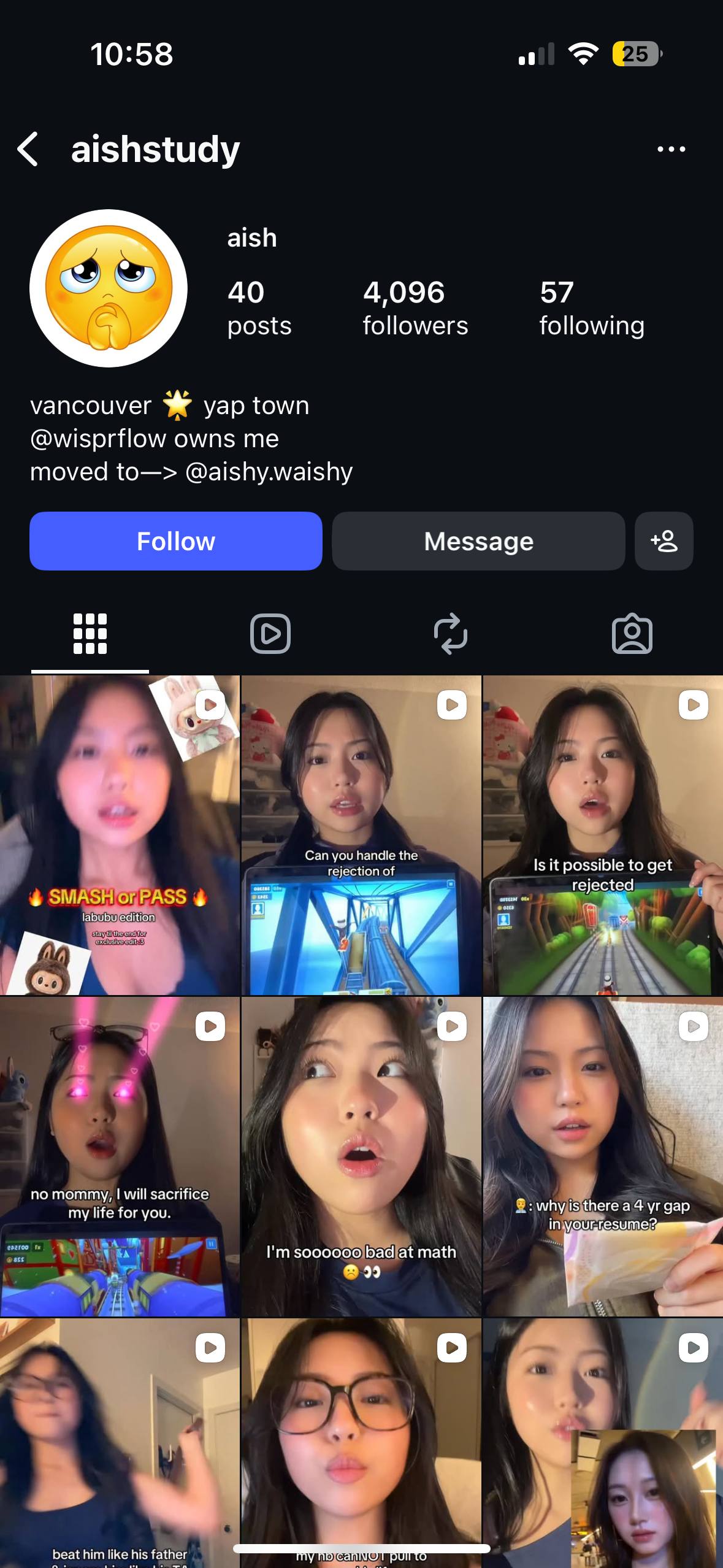The width and height of the screenshot is (723, 1568).
Task: View the 57 following list
Action: pyautogui.click(x=591, y=308)
